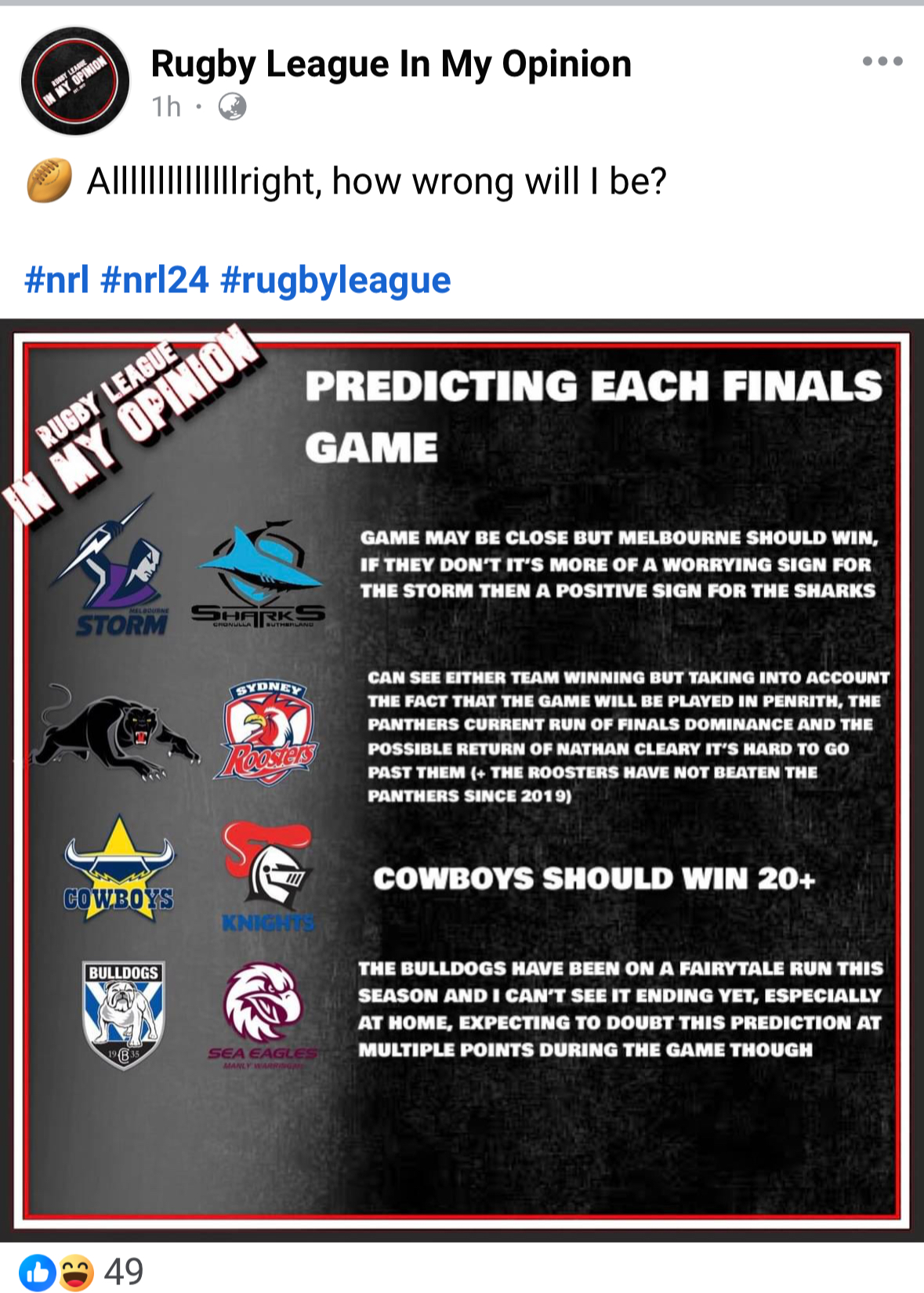View the 49 reactions on this post
924x1293 pixels.
(x=82, y=1271)
